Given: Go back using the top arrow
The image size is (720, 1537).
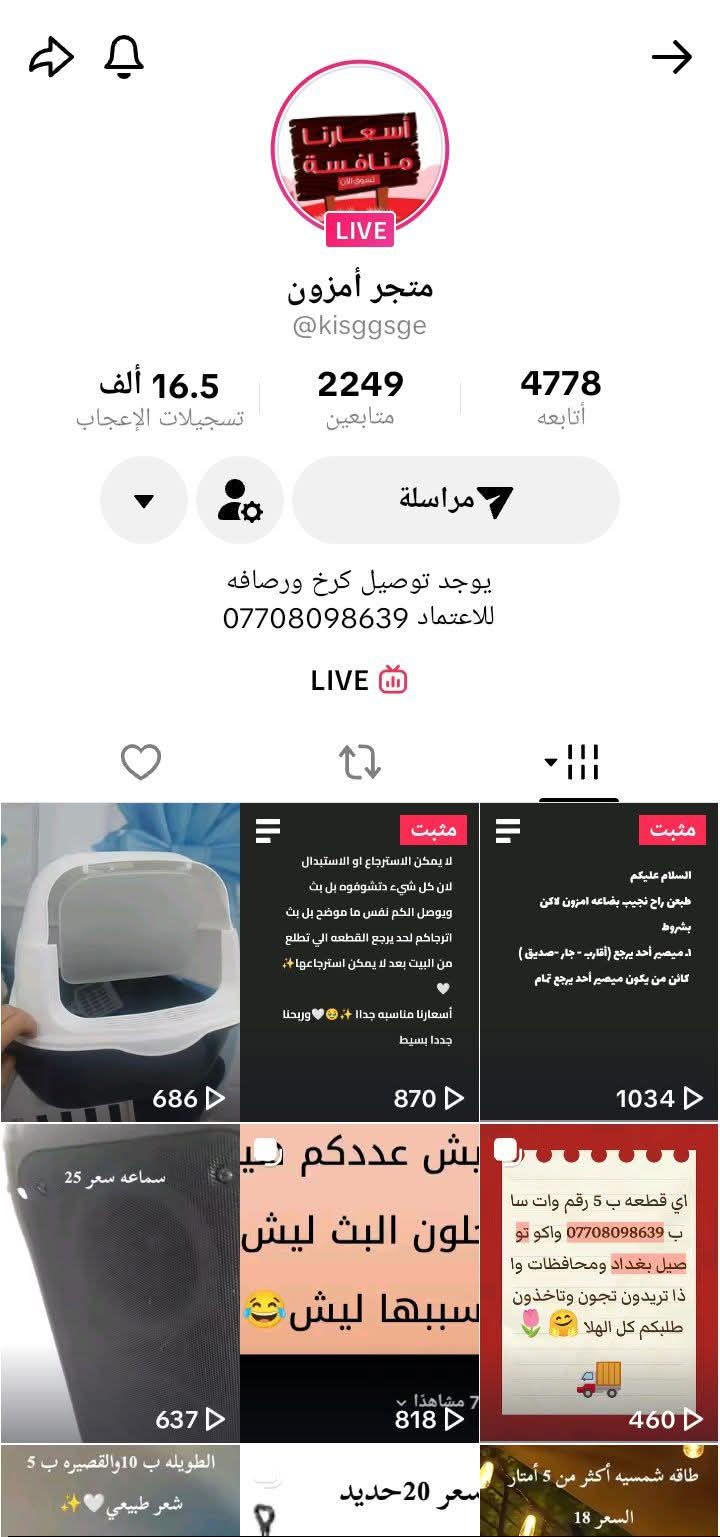Looking at the screenshot, I should [671, 58].
